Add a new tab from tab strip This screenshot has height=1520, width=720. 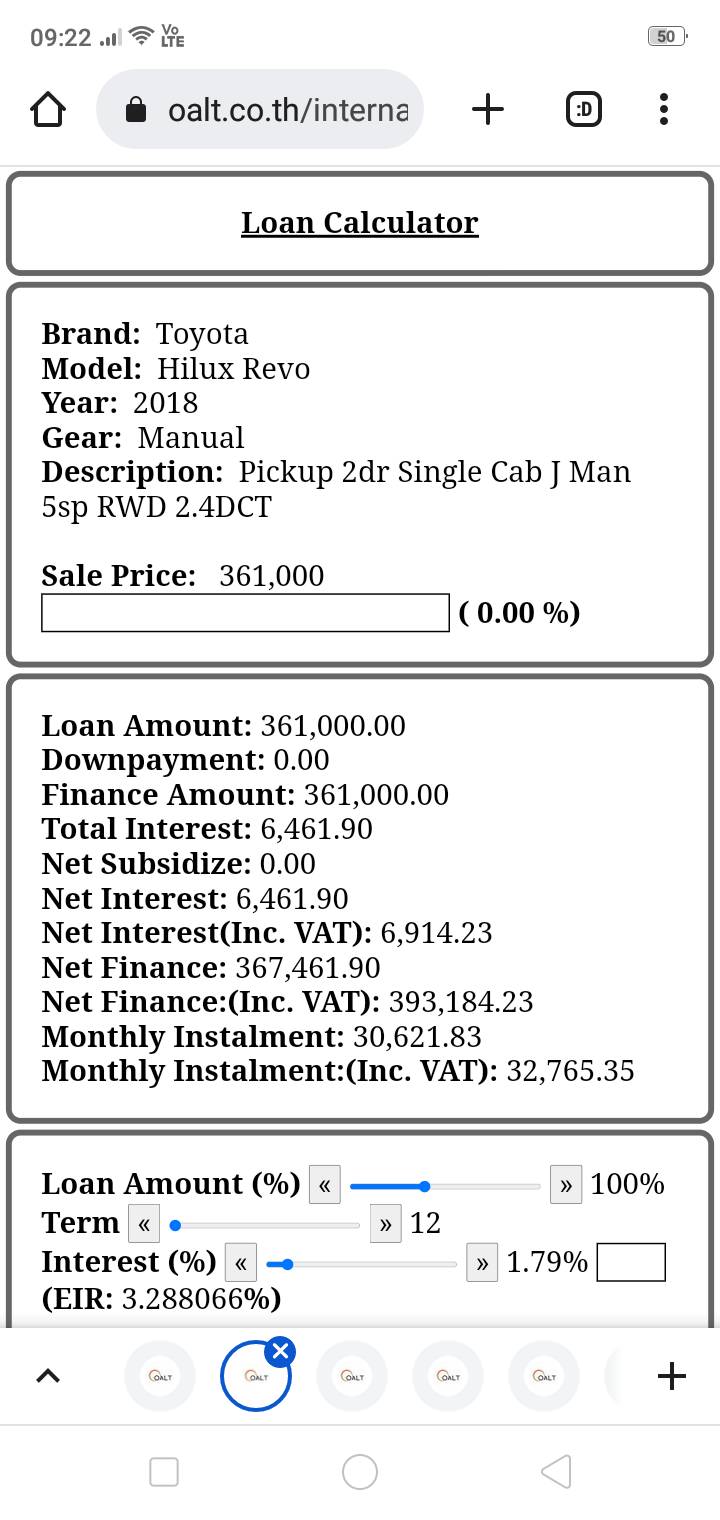(672, 1376)
